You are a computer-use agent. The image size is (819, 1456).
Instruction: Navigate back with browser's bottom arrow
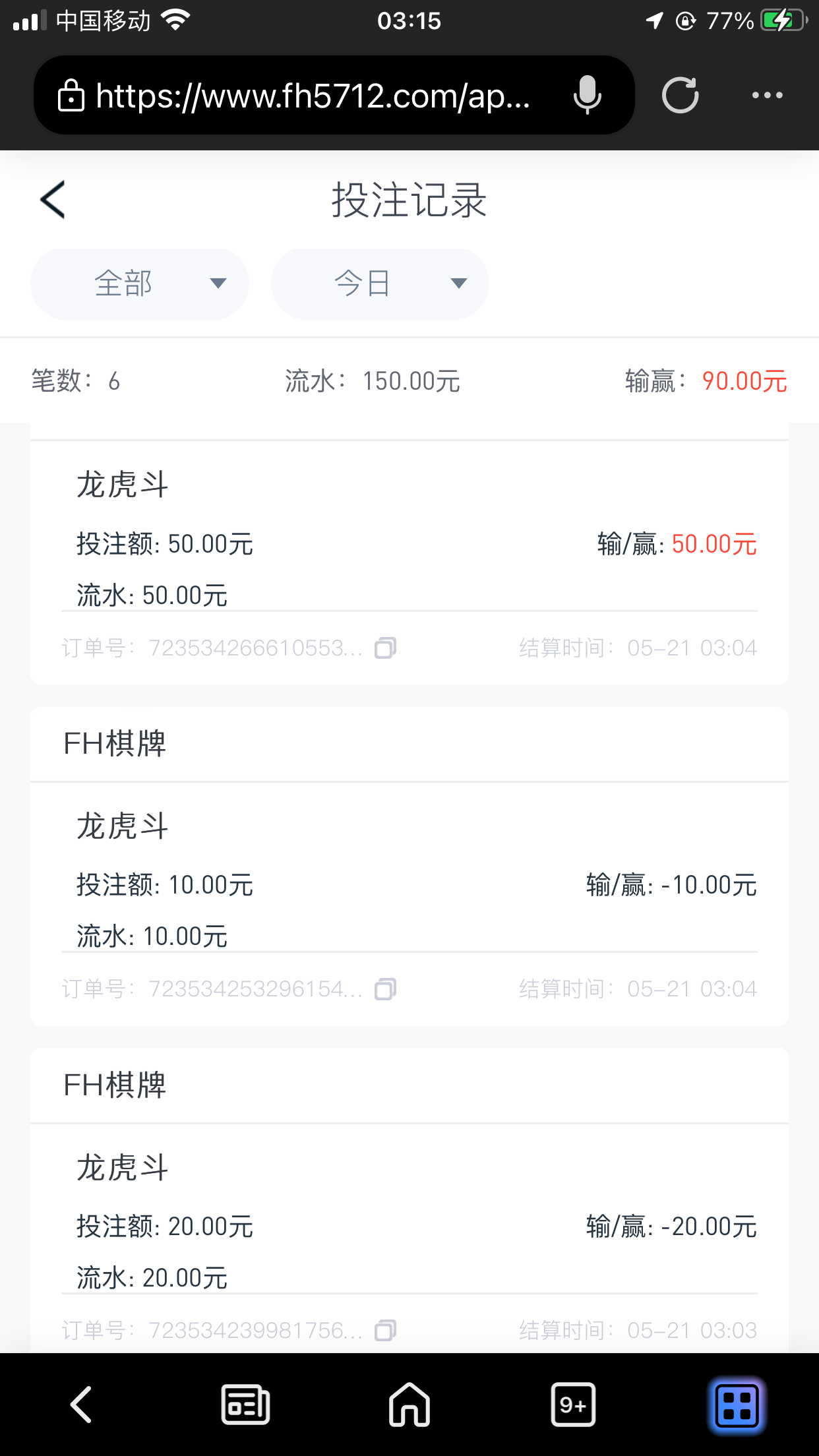[81, 1405]
